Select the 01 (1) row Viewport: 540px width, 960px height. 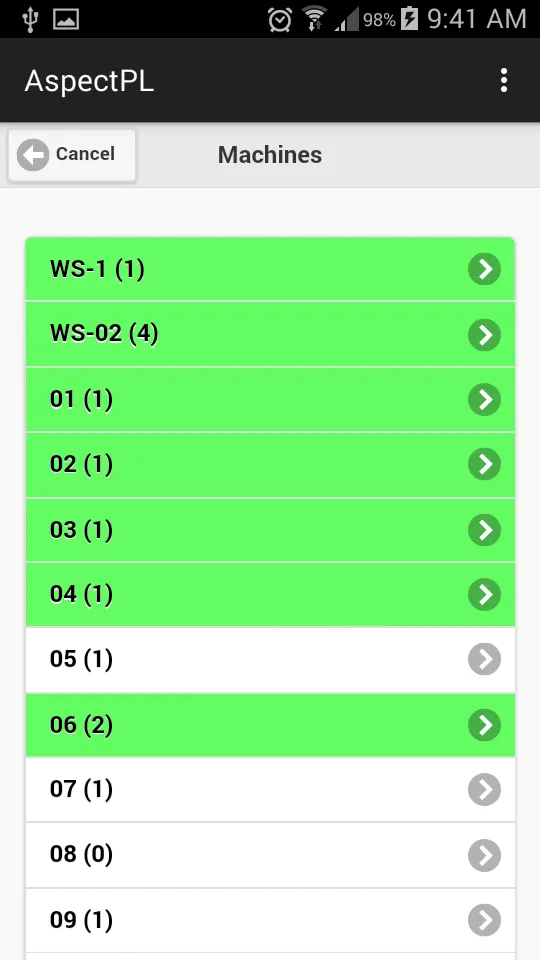(x=270, y=399)
